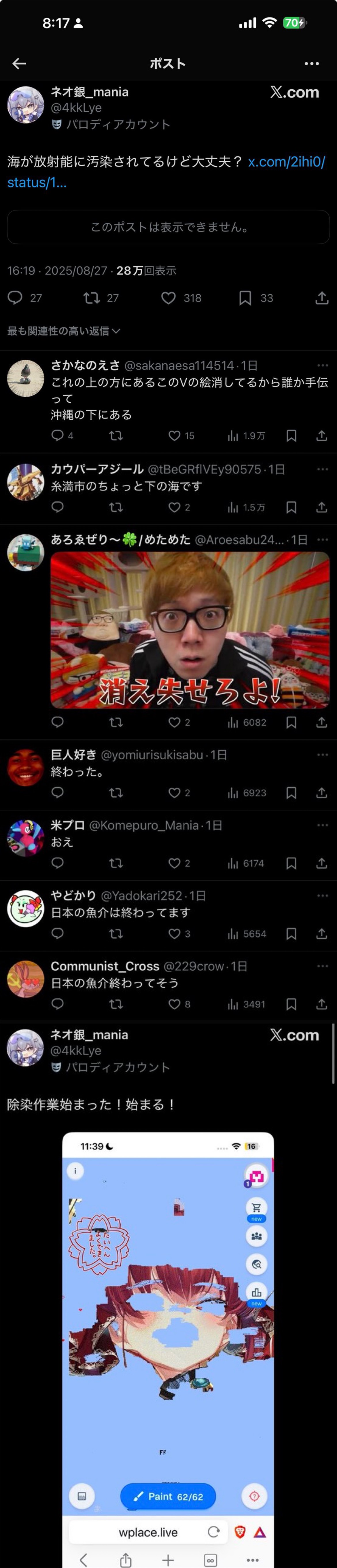Bookmark 米プロ's reply
Image resolution: width=337 pixels, height=1568 pixels.
[291, 863]
